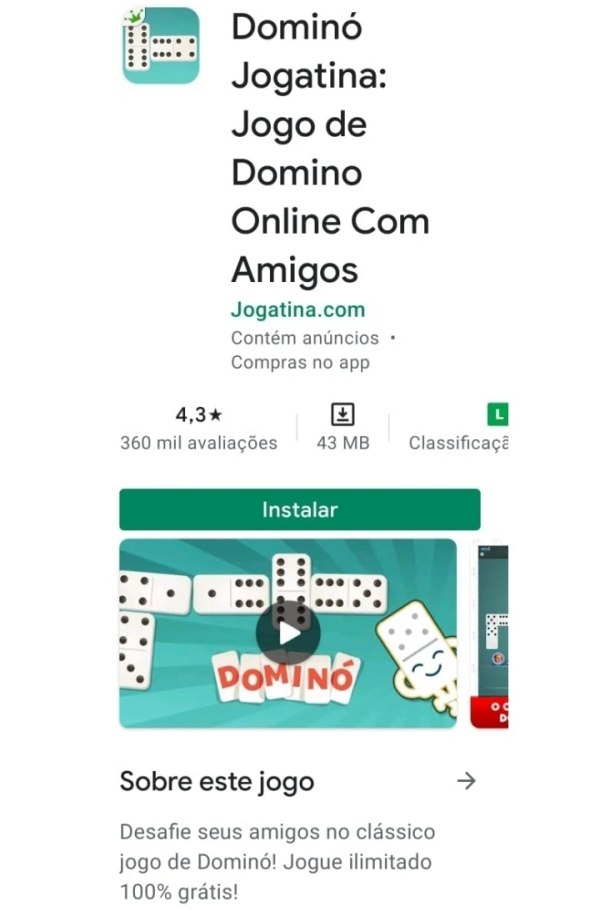Open the Jogatina.com developer page
Screen dimensions: 600x911
click(x=298, y=310)
